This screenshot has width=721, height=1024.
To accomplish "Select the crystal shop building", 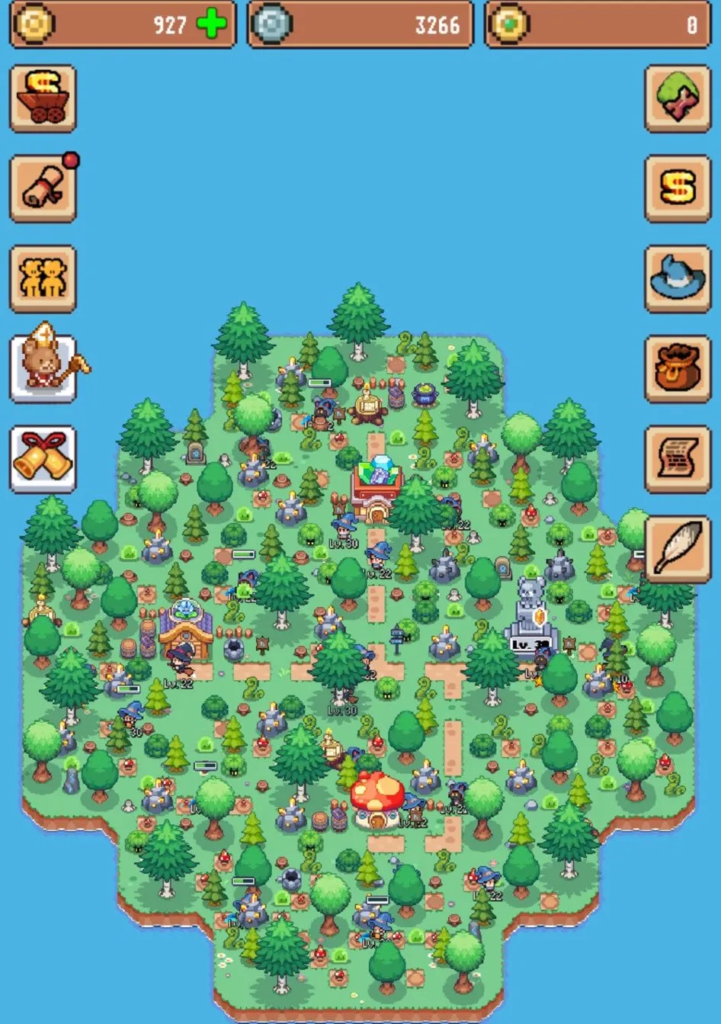I will coord(377,488).
